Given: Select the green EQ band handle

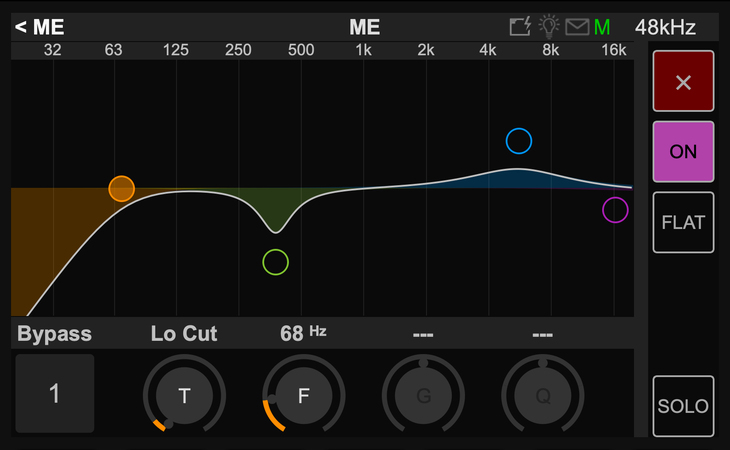Looking at the screenshot, I should tap(276, 263).
